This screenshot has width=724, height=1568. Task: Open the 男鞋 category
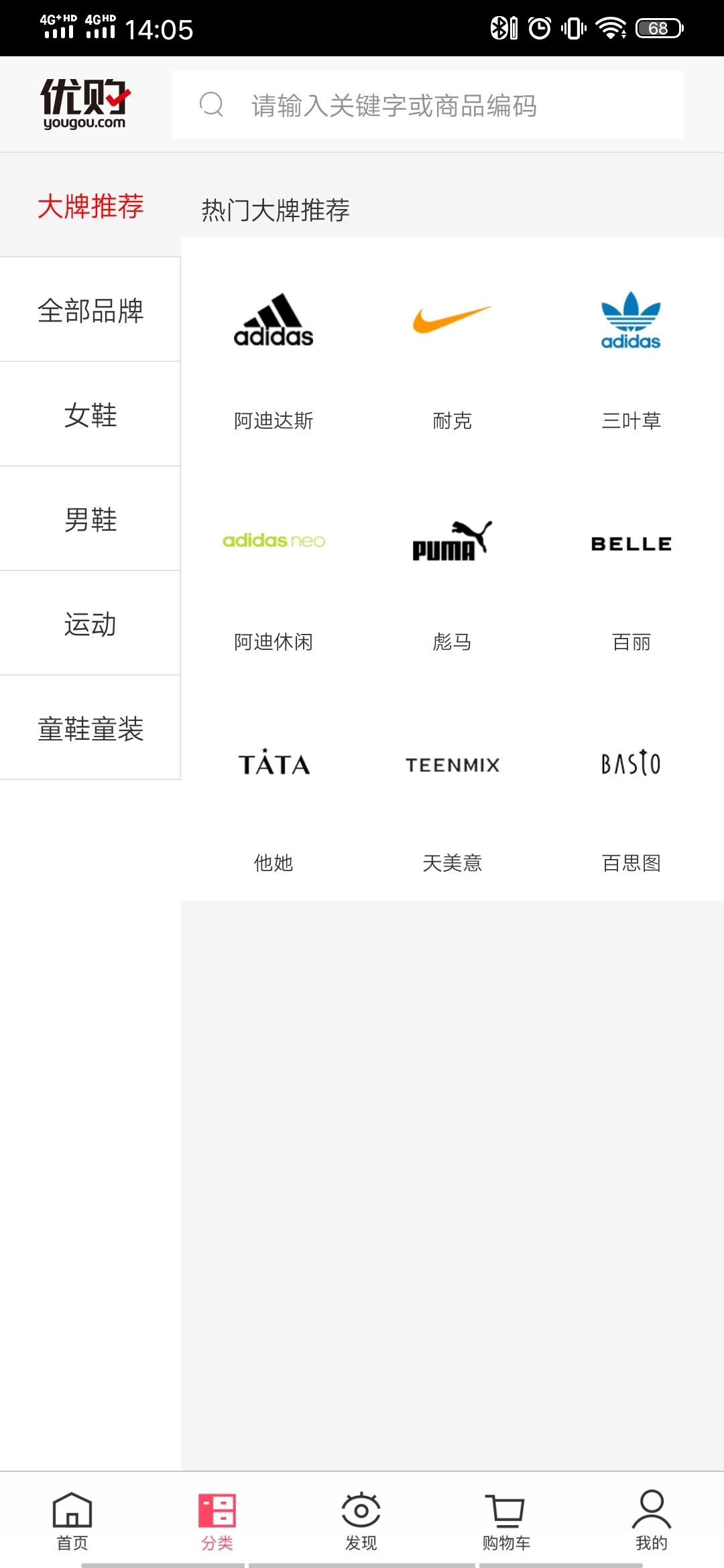click(90, 519)
